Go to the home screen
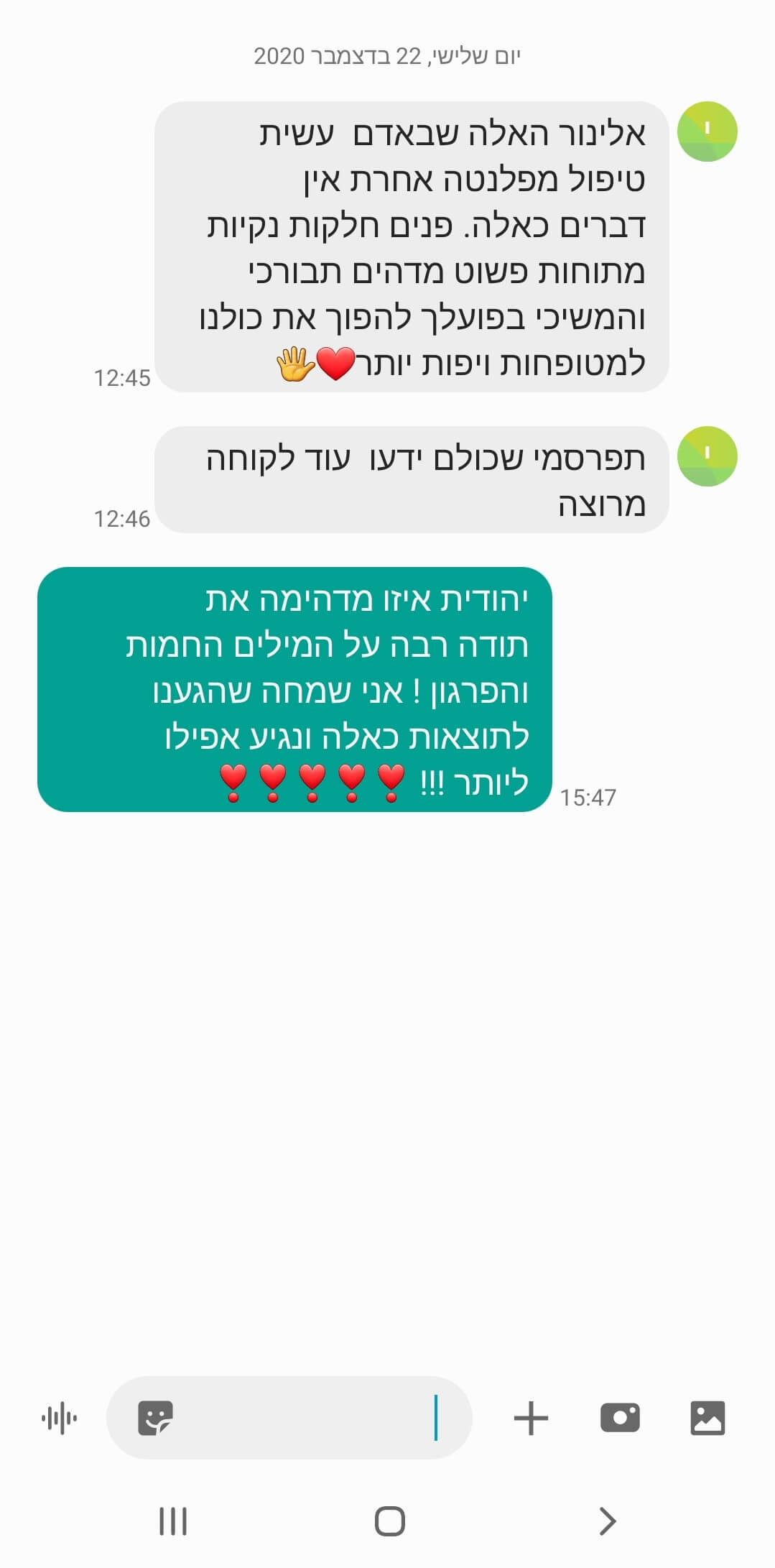 389,1521
